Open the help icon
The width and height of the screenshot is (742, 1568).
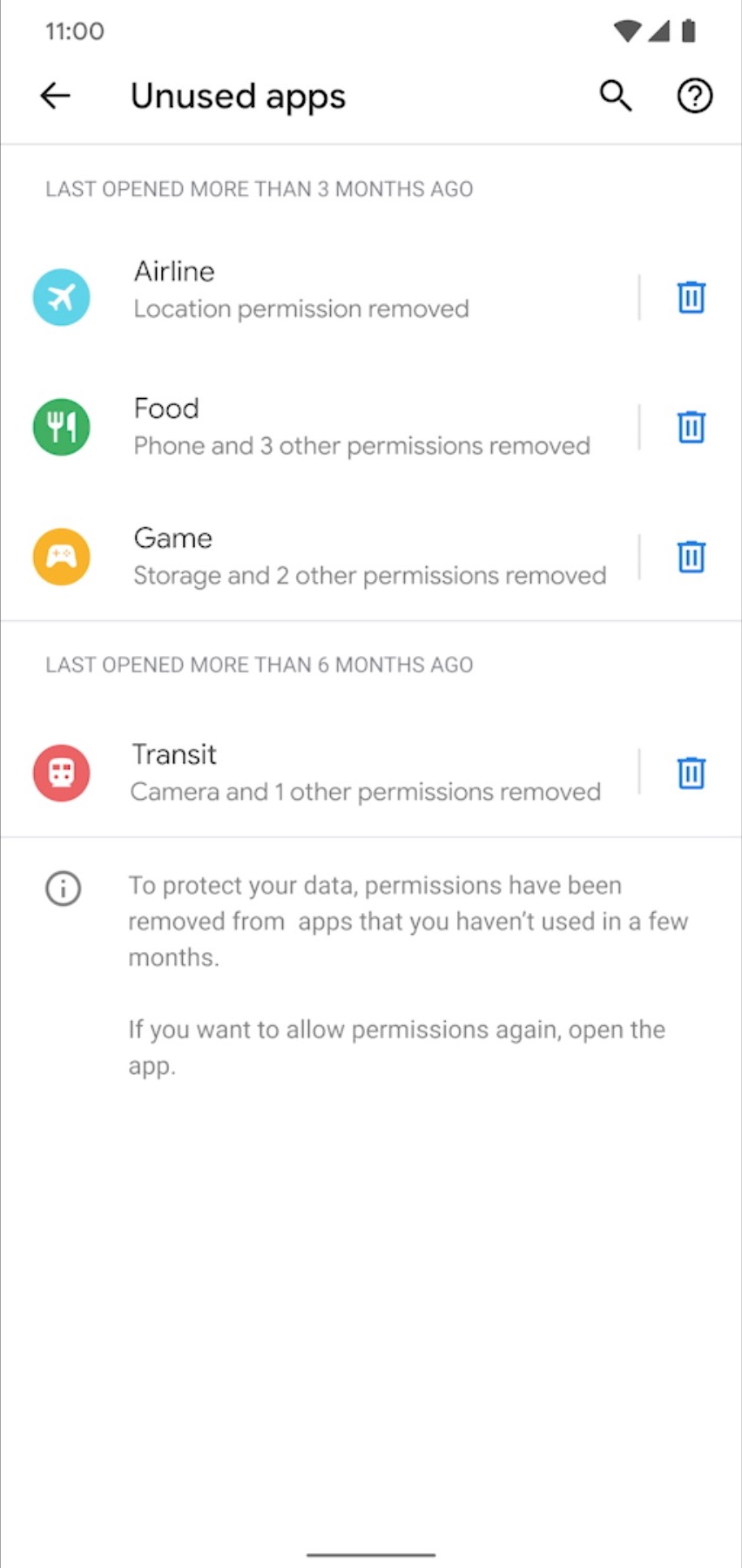695,96
